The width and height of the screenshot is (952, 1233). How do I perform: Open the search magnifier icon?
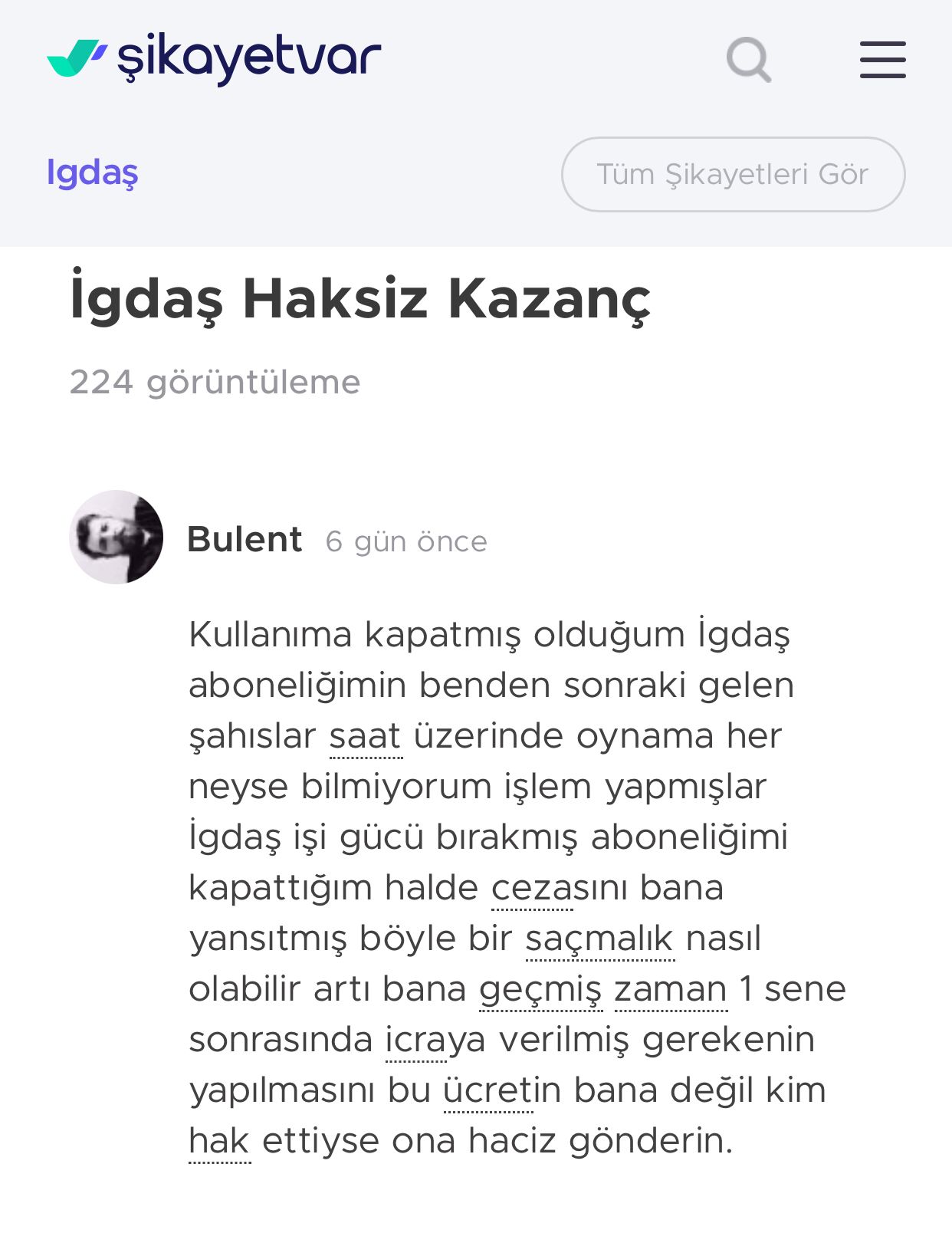(x=749, y=59)
